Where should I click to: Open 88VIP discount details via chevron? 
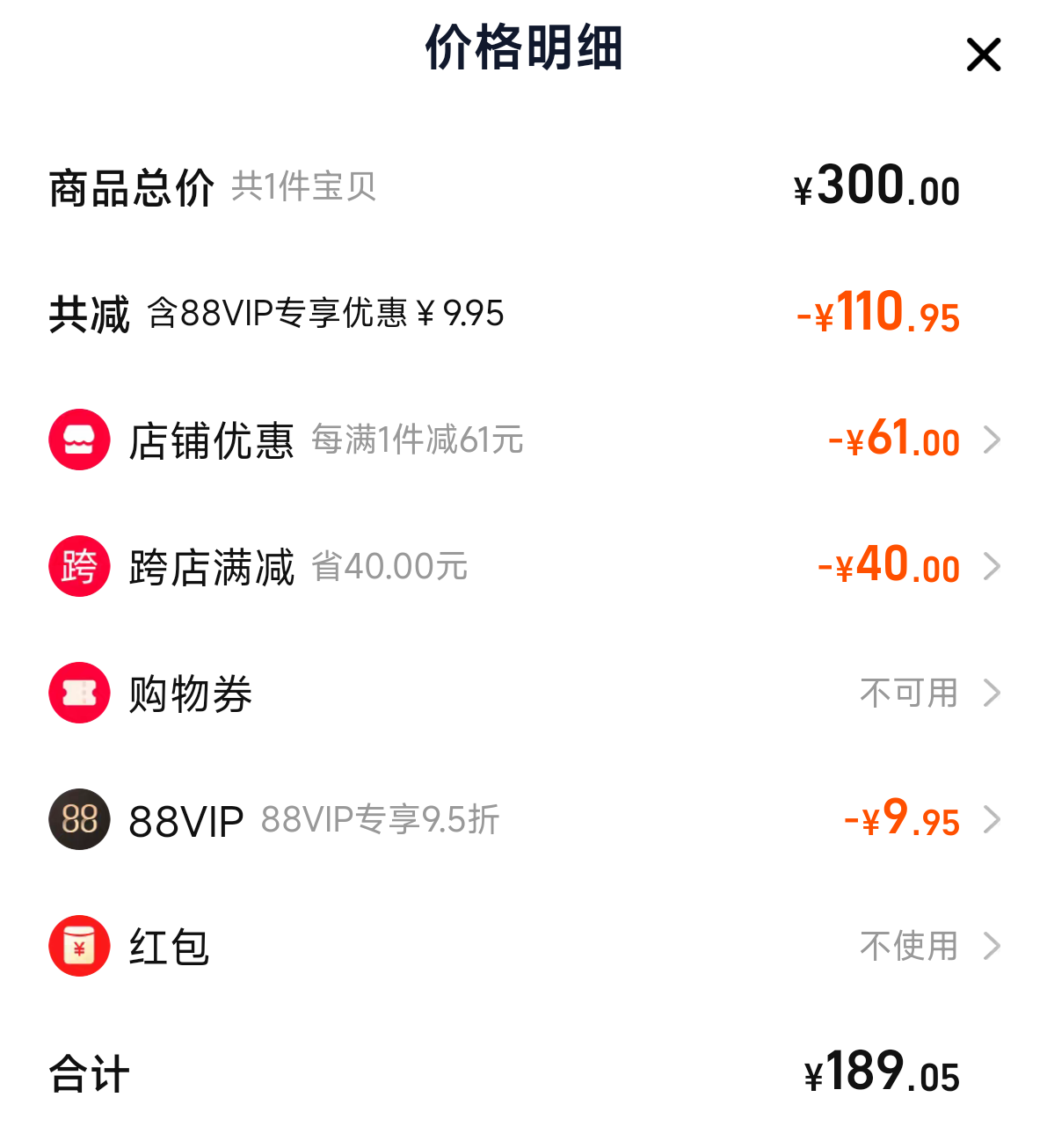point(993,820)
